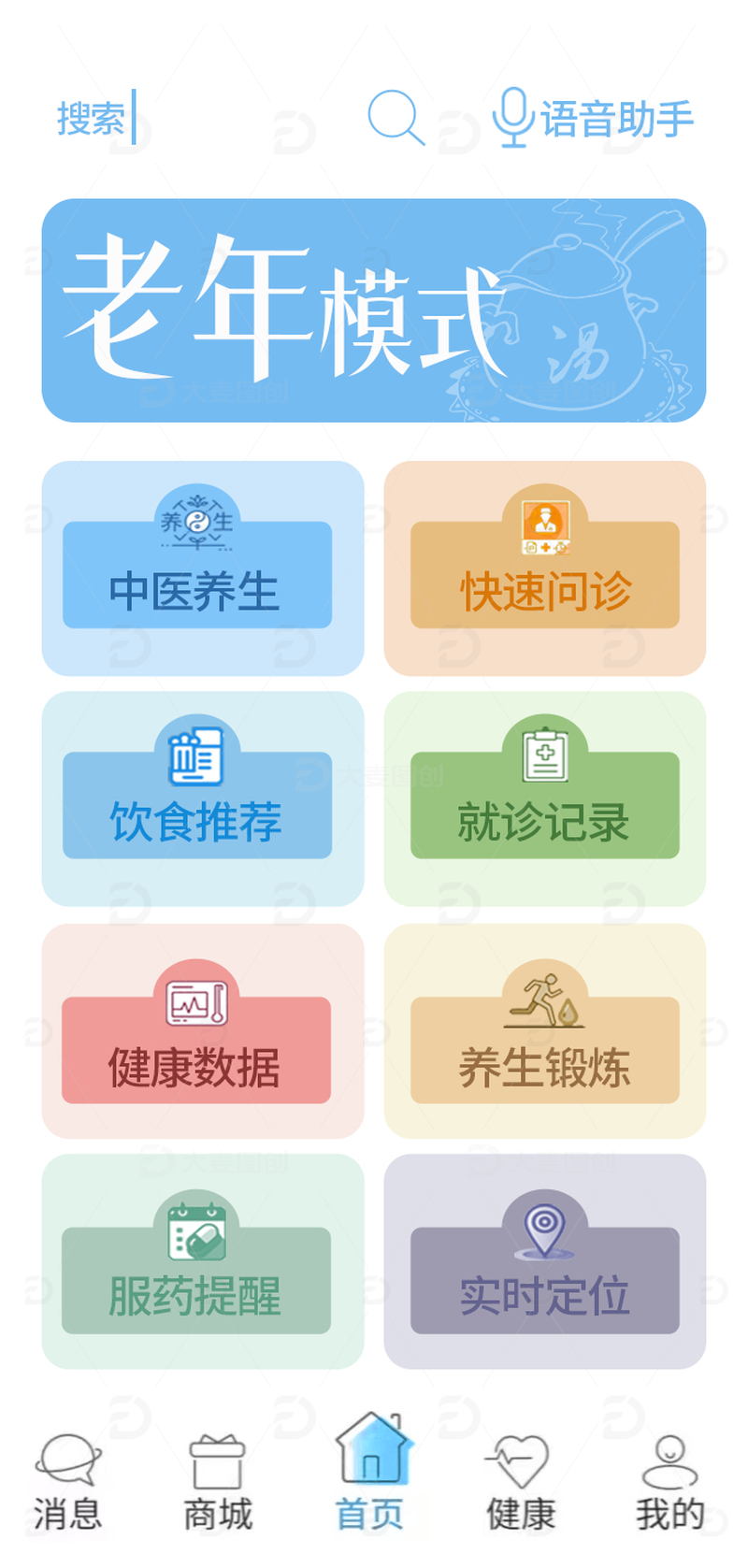
Task: Start 快速问诊 quick consultation
Action: click(x=545, y=568)
